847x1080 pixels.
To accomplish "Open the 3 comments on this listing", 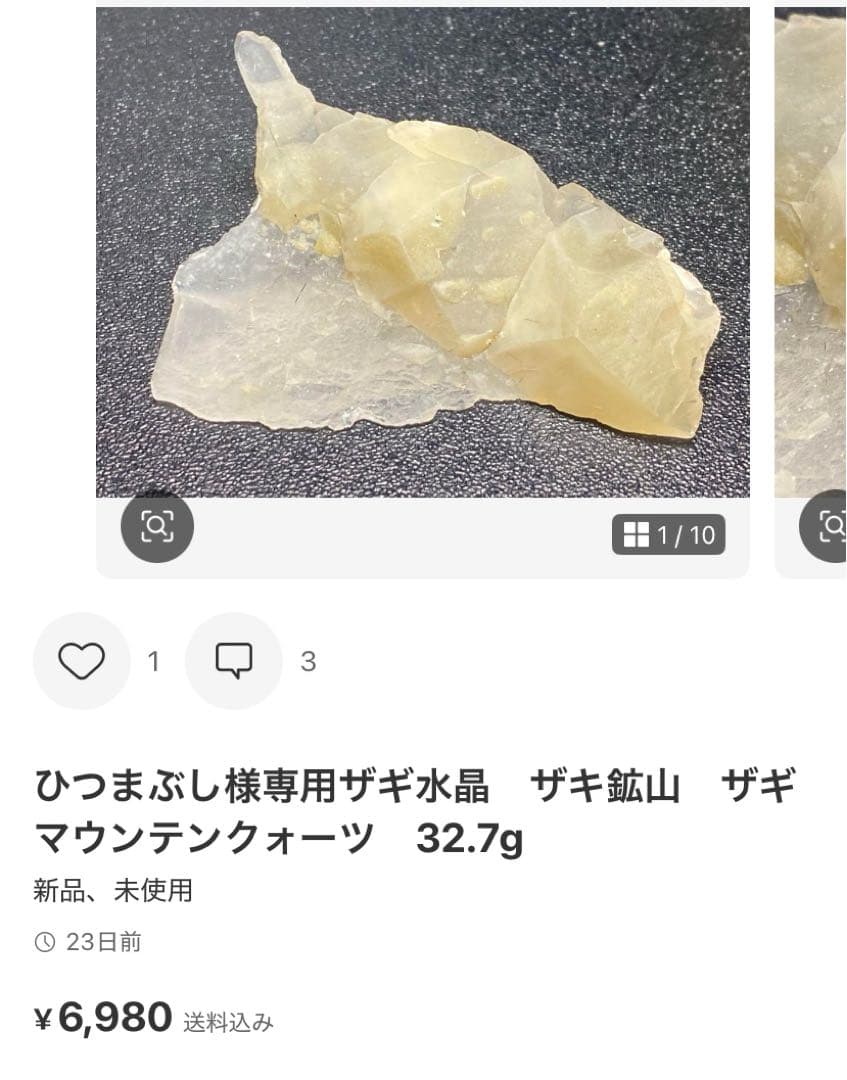I will [x=308, y=661].
